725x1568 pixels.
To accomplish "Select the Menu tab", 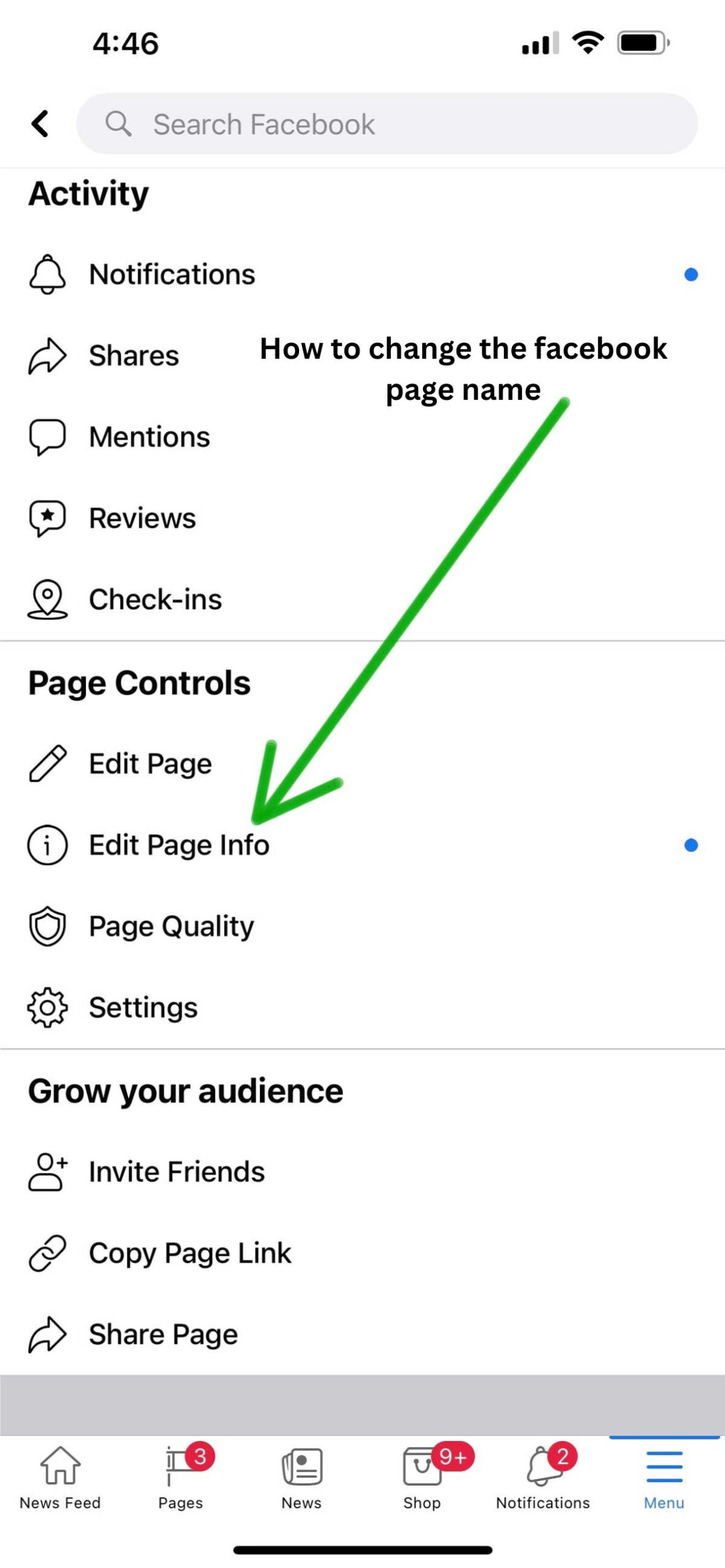I will tap(664, 1477).
